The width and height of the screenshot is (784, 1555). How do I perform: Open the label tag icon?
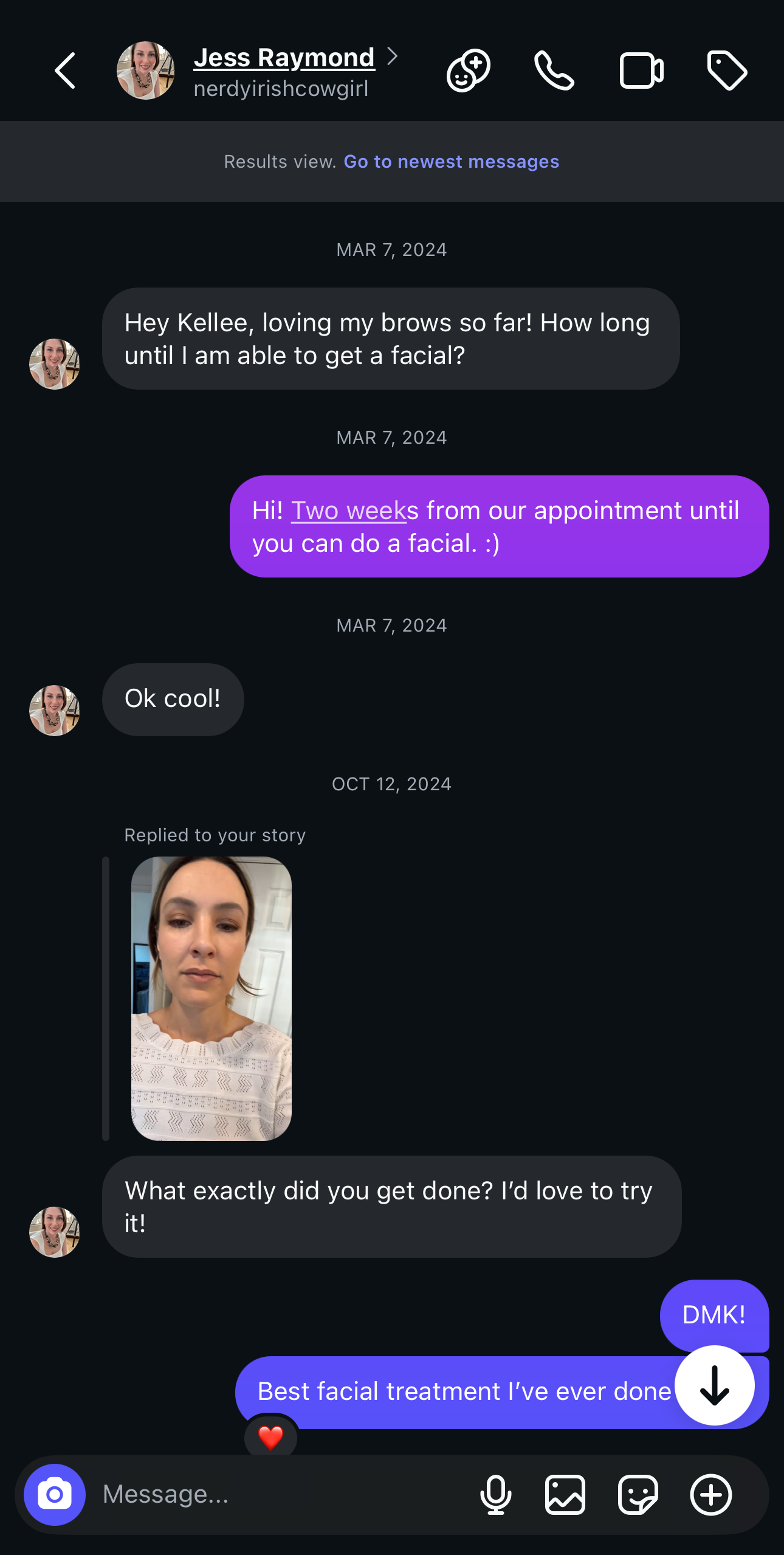[x=727, y=71]
